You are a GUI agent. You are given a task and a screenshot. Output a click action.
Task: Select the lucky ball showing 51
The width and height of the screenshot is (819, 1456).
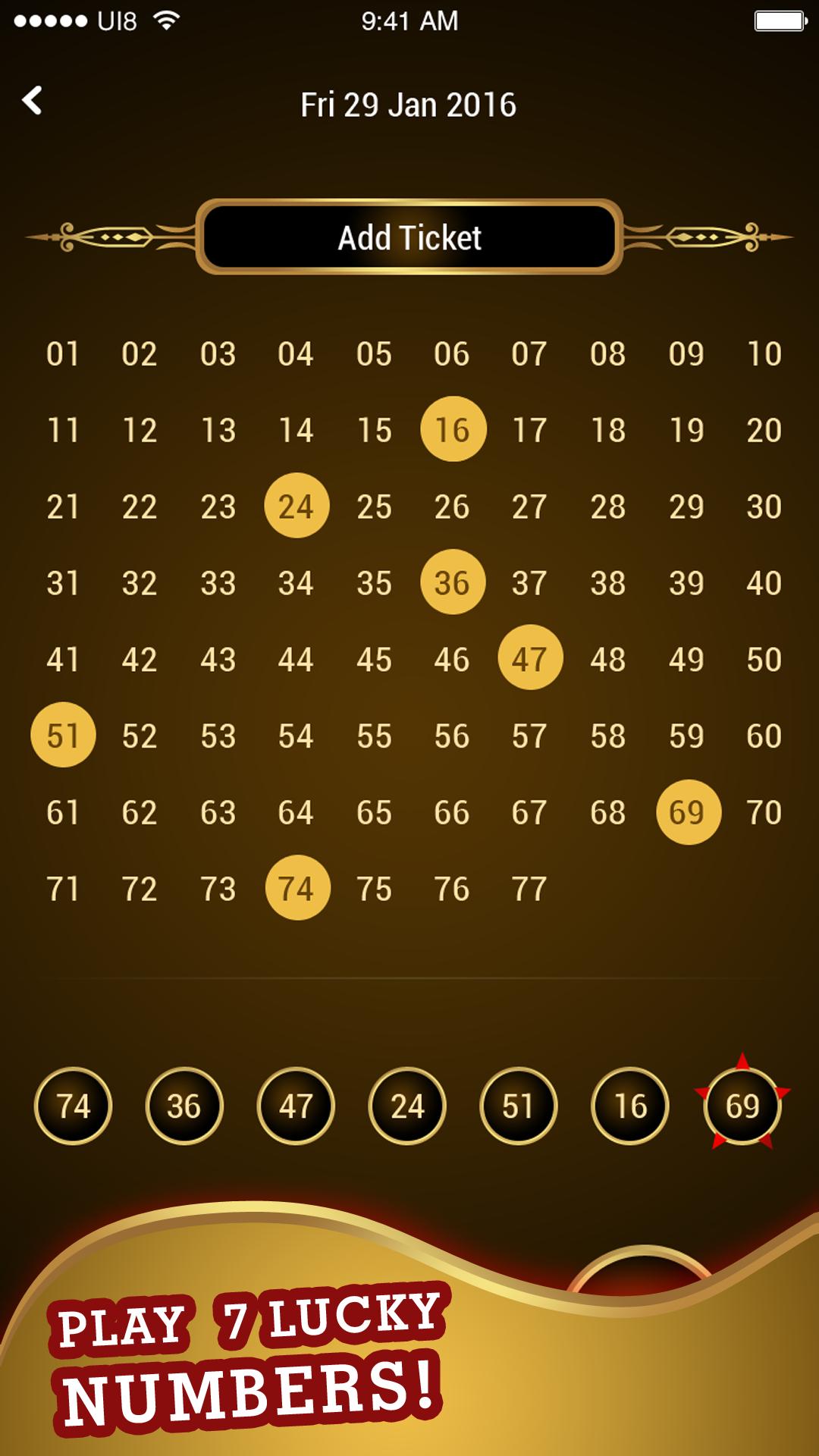coord(519,1106)
